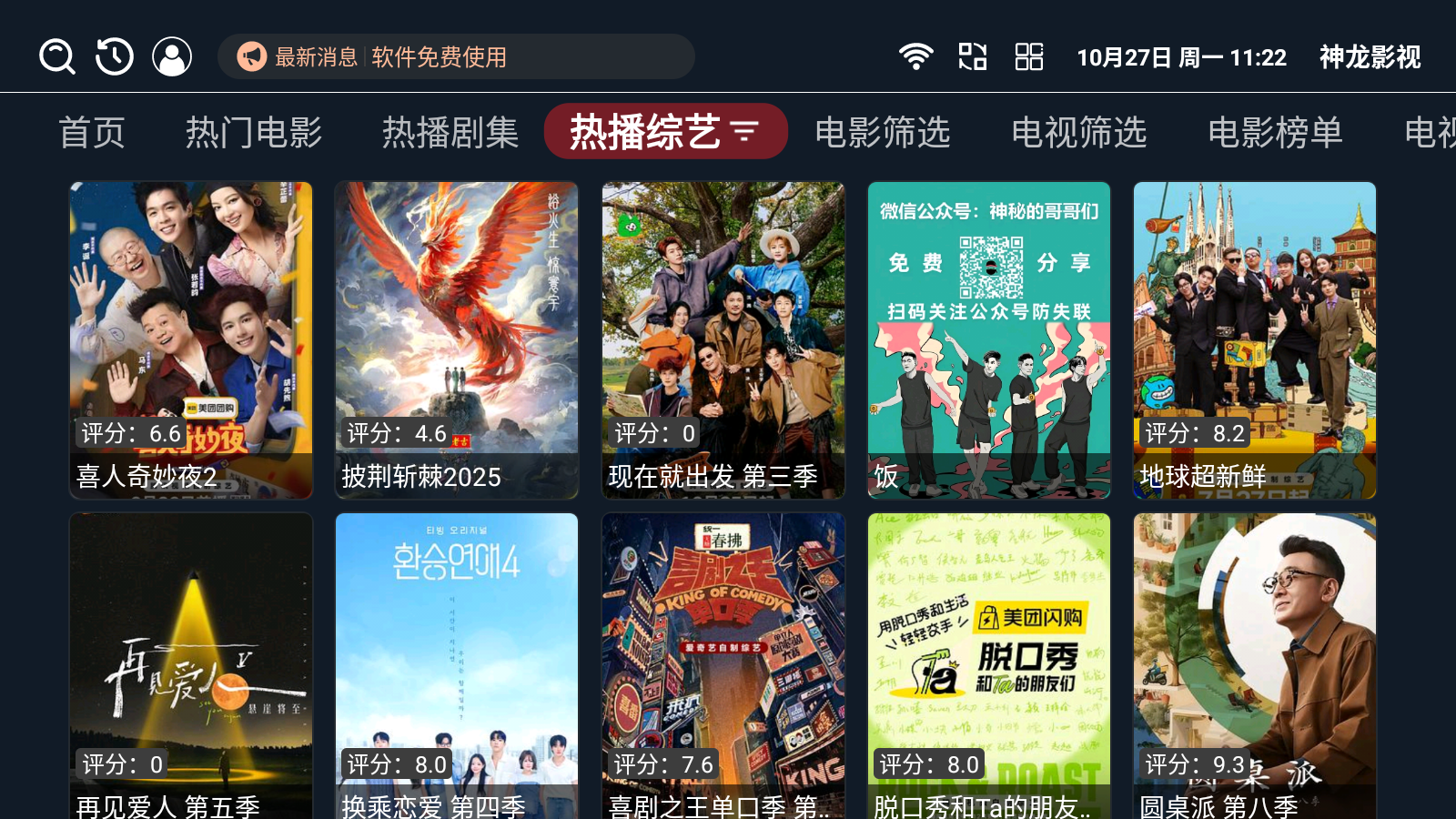Open the scan icon in top bar
The height and width of the screenshot is (819, 1456).
coord(973,56)
